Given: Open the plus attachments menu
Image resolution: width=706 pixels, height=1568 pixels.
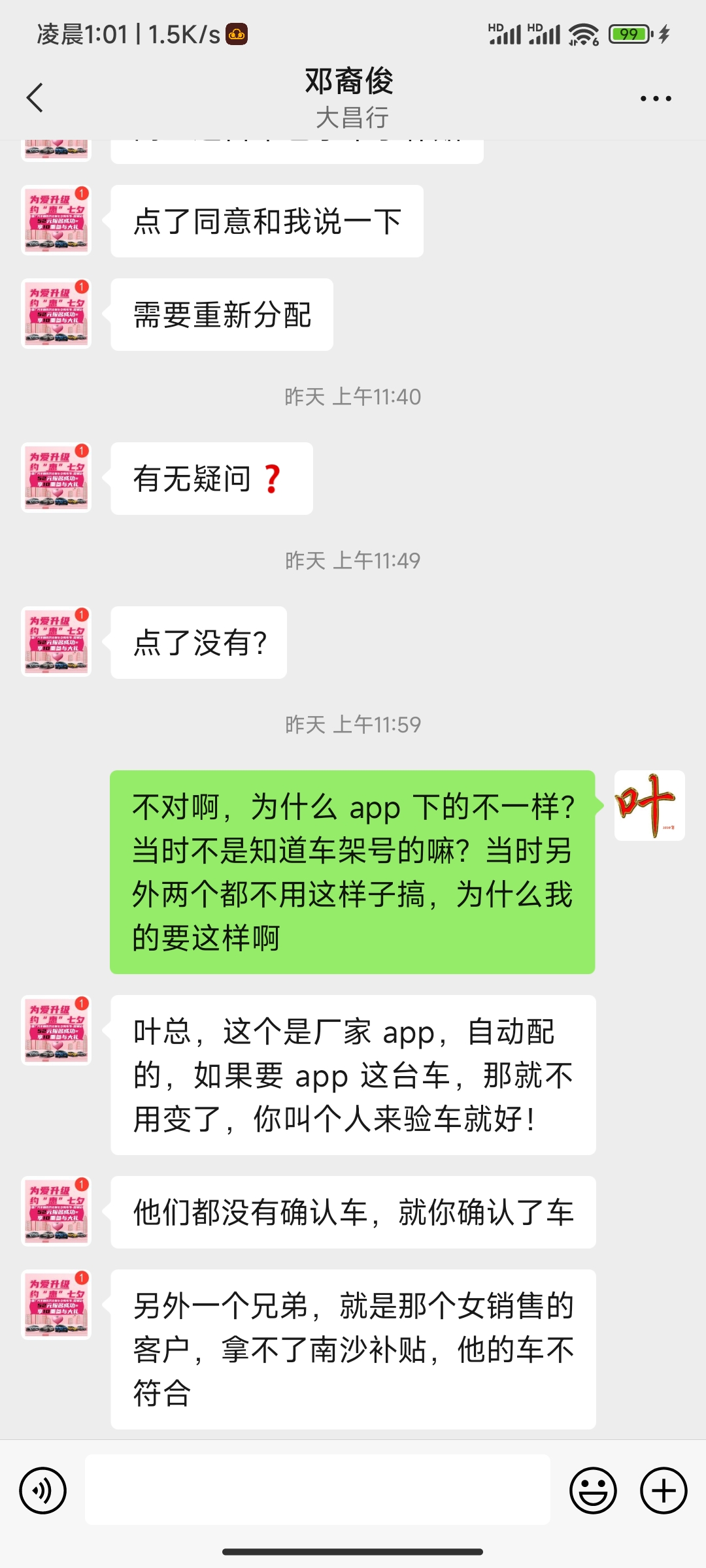Looking at the screenshot, I should click(x=664, y=1490).
